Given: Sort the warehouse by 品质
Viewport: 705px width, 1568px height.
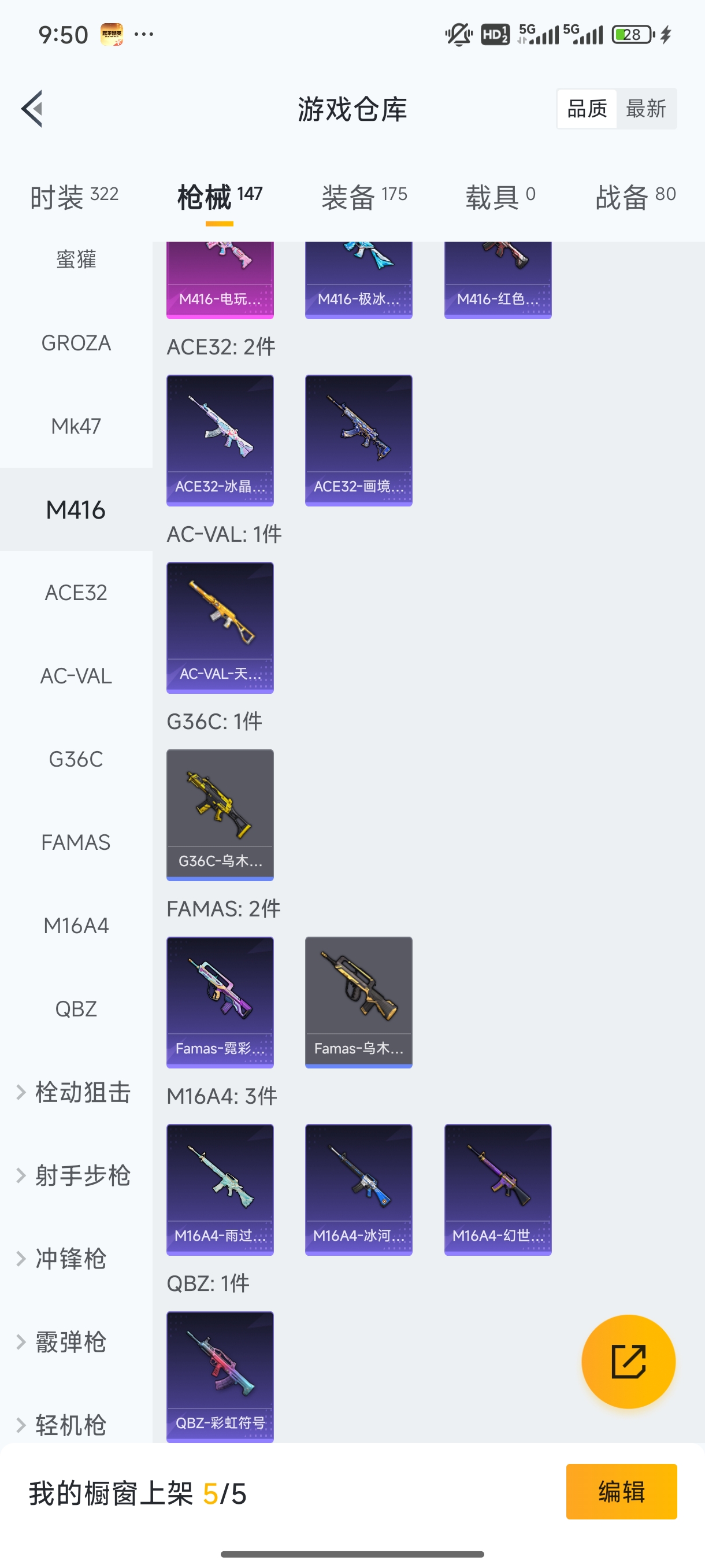Looking at the screenshot, I should pyautogui.click(x=587, y=109).
